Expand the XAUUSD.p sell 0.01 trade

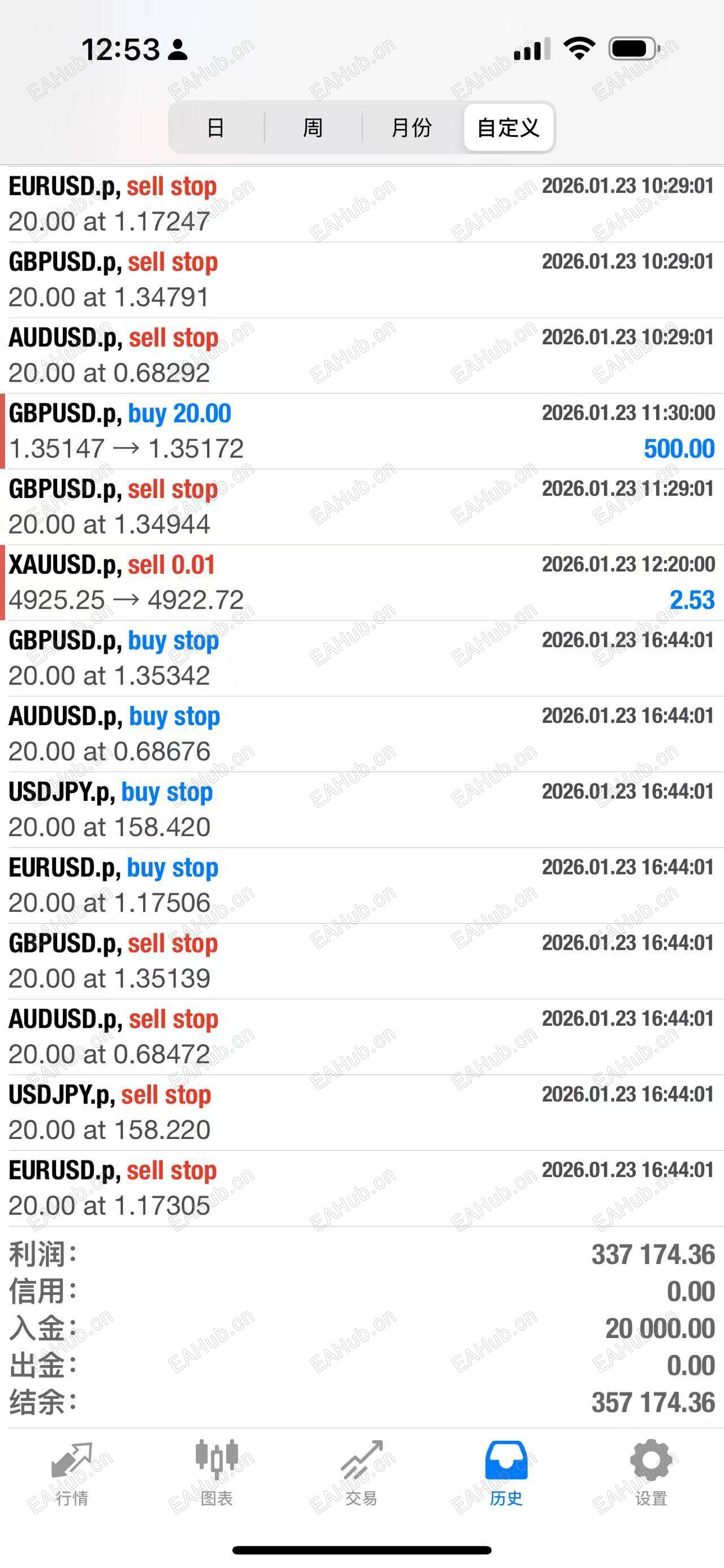(361, 583)
